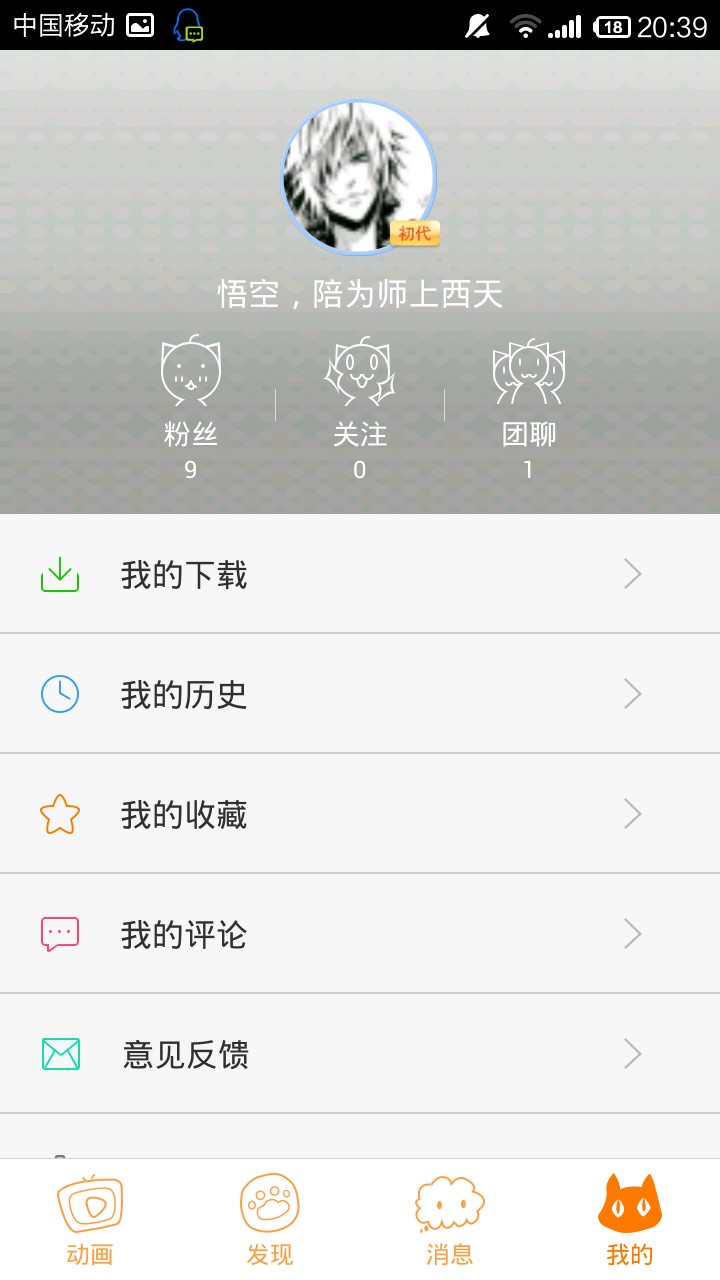Open the profile avatar picture

click(359, 177)
